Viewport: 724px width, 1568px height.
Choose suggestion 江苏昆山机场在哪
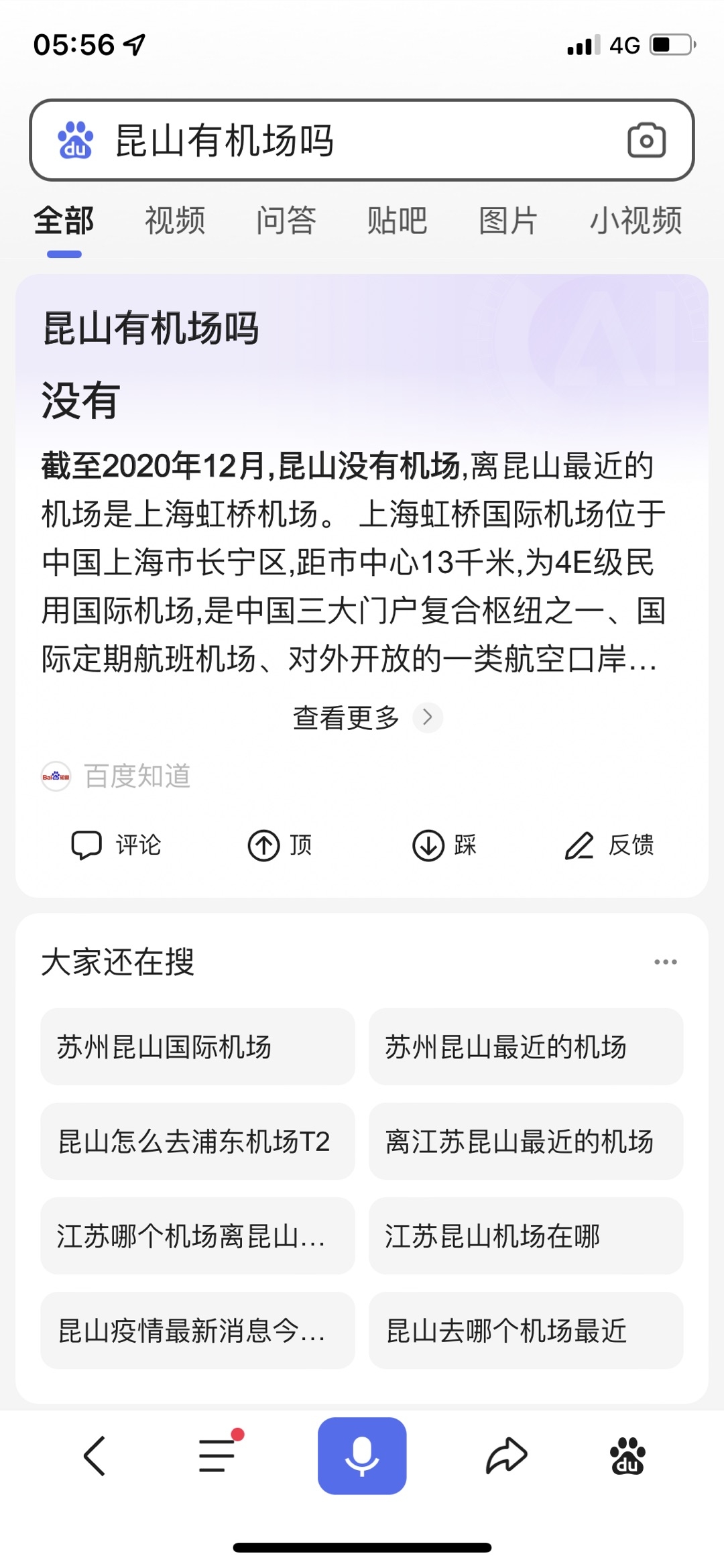pos(526,1235)
